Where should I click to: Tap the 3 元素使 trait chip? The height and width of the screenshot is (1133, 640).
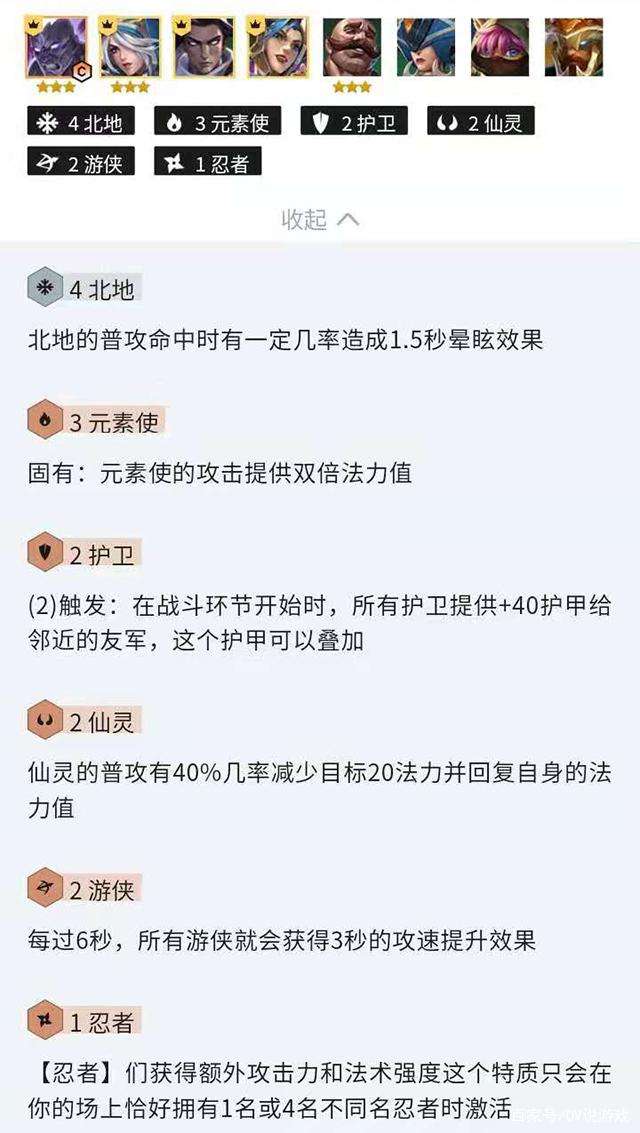pos(217,121)
